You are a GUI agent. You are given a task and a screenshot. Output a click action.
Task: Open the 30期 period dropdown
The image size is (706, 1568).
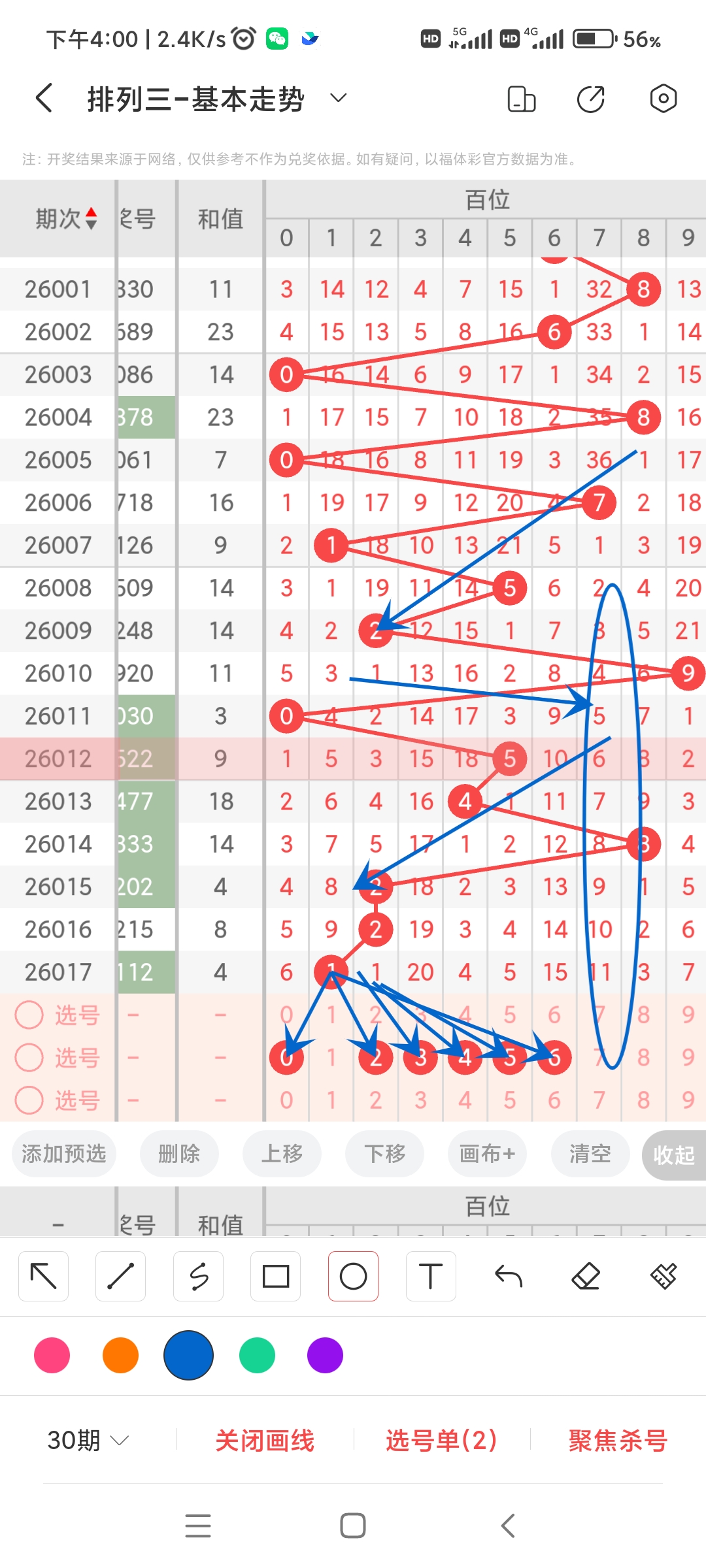(88, 1441)
